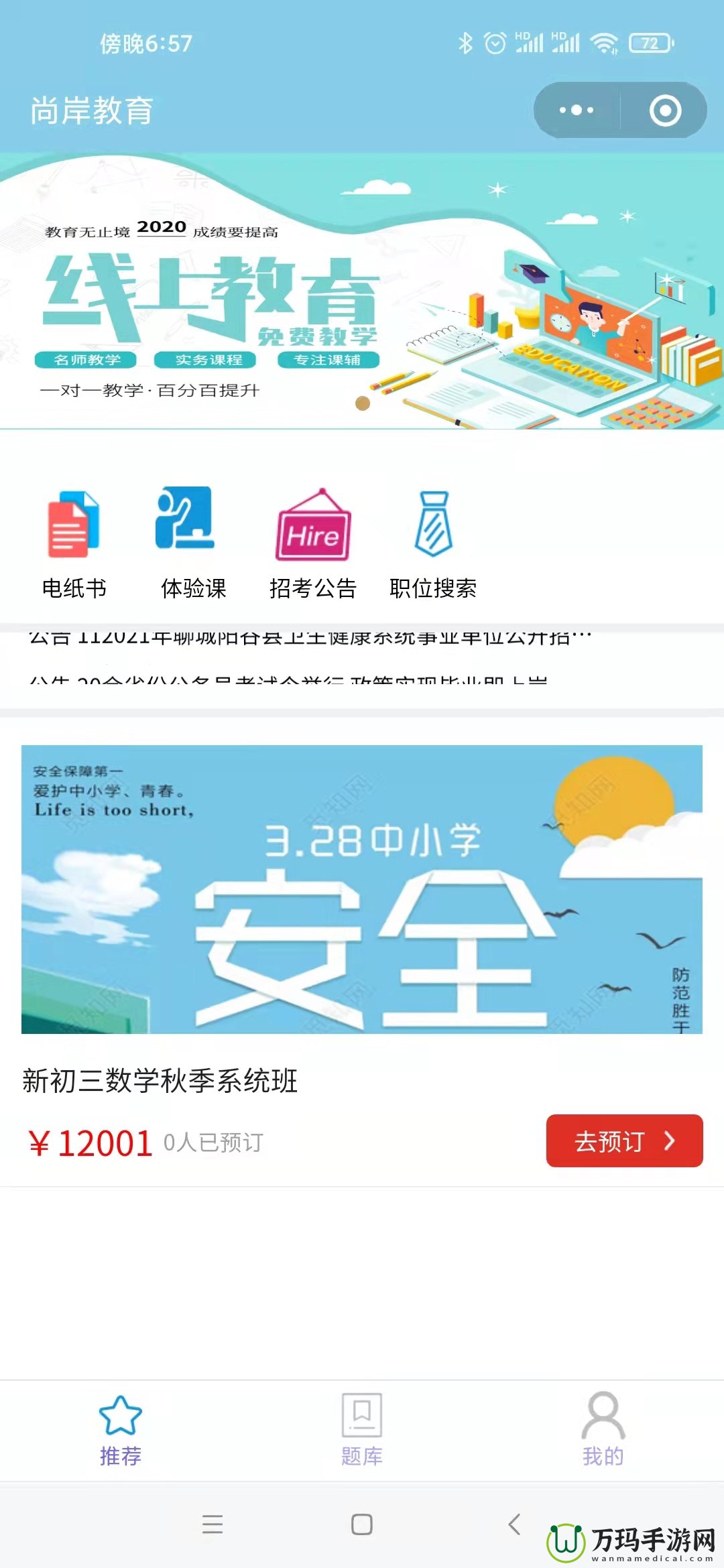This screenshot has height=1568, width=724.
Task: Switch to the 推荐 tab
Action: point(121,1430)
